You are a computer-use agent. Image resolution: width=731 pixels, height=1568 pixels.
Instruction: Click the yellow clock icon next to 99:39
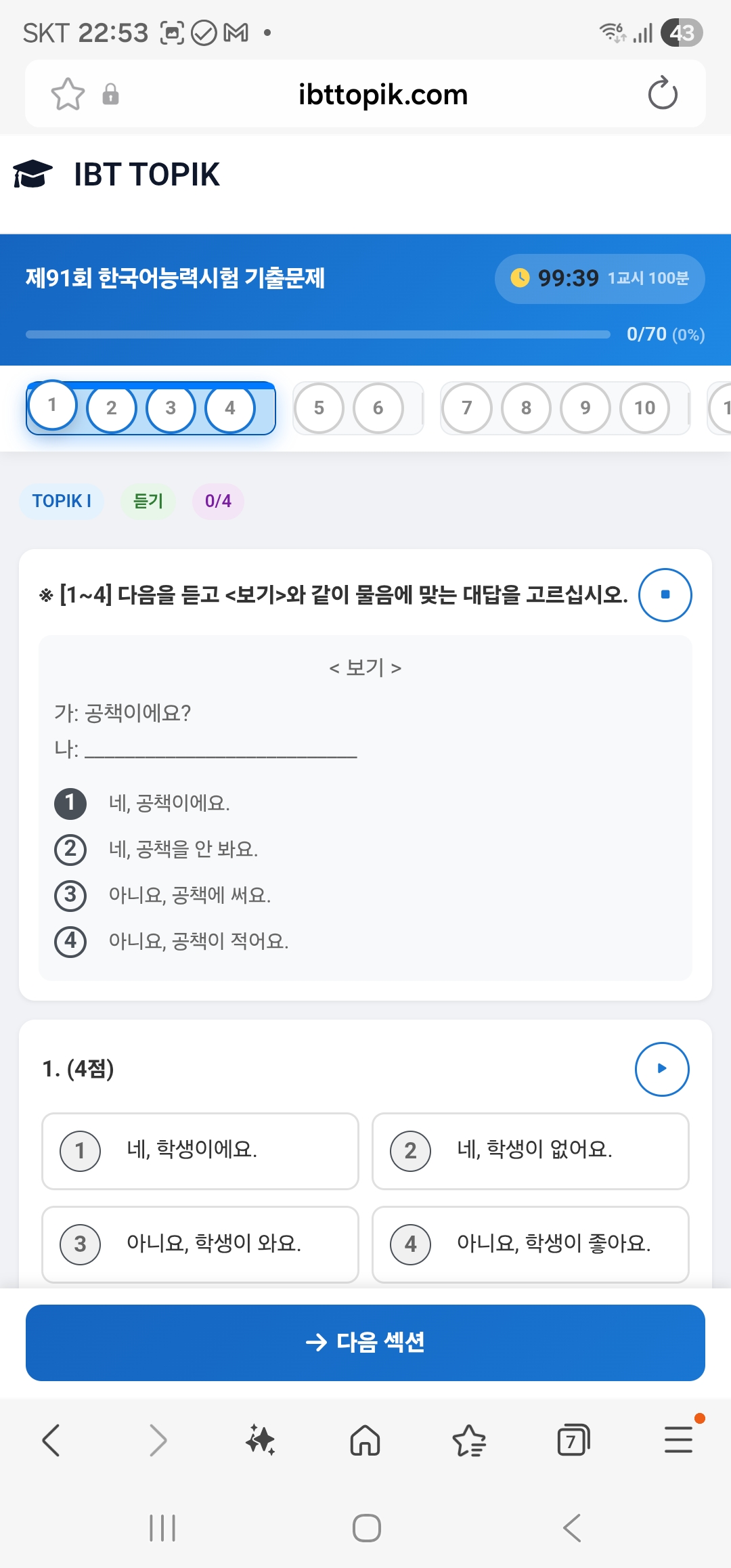tap(520, 278)
